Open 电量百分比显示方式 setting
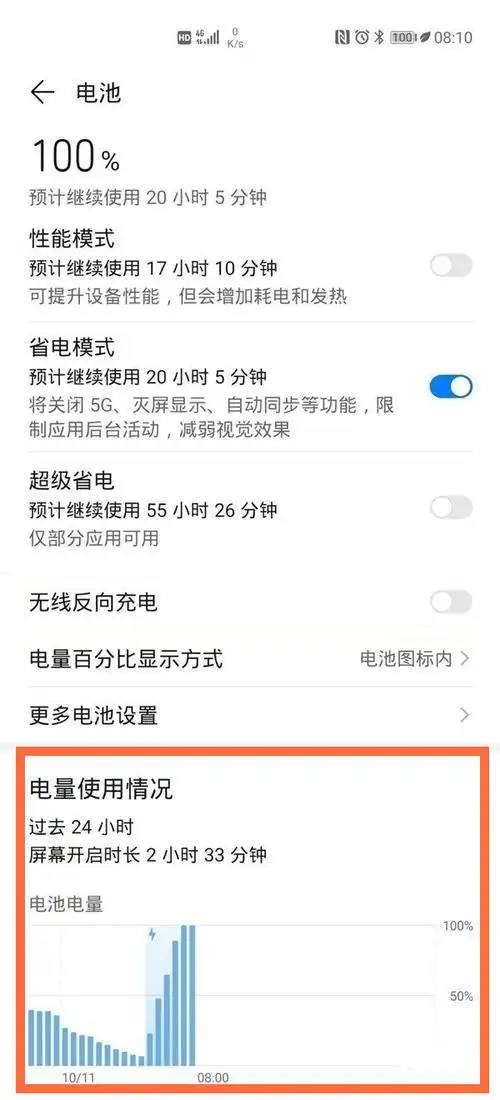This screenshot has height=1100, width=500. [x=250, y=659]
